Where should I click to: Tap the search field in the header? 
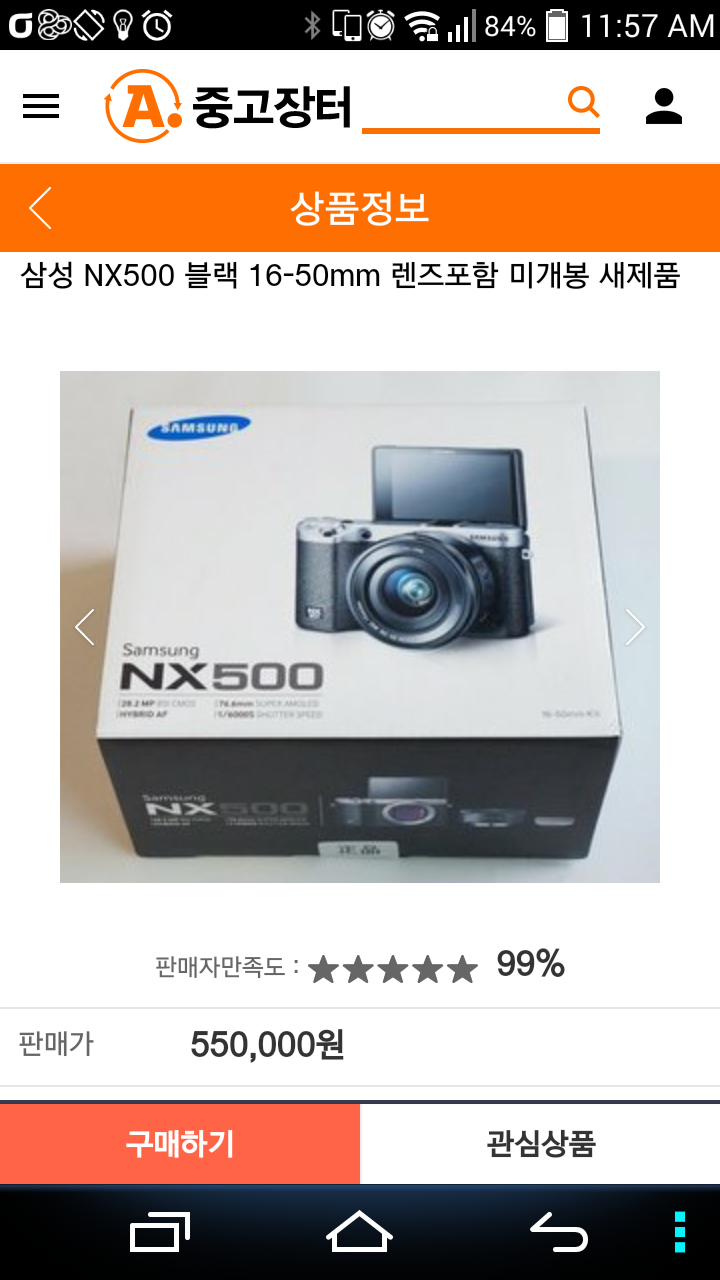click(x=460, y=106)
